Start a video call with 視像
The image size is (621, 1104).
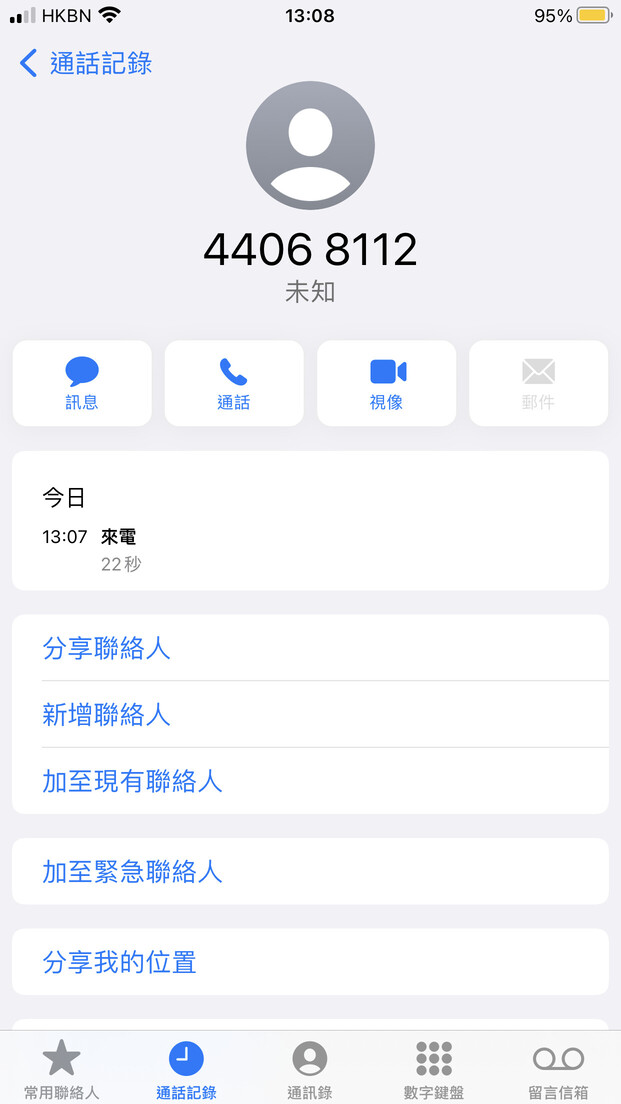tap(387, 383)
